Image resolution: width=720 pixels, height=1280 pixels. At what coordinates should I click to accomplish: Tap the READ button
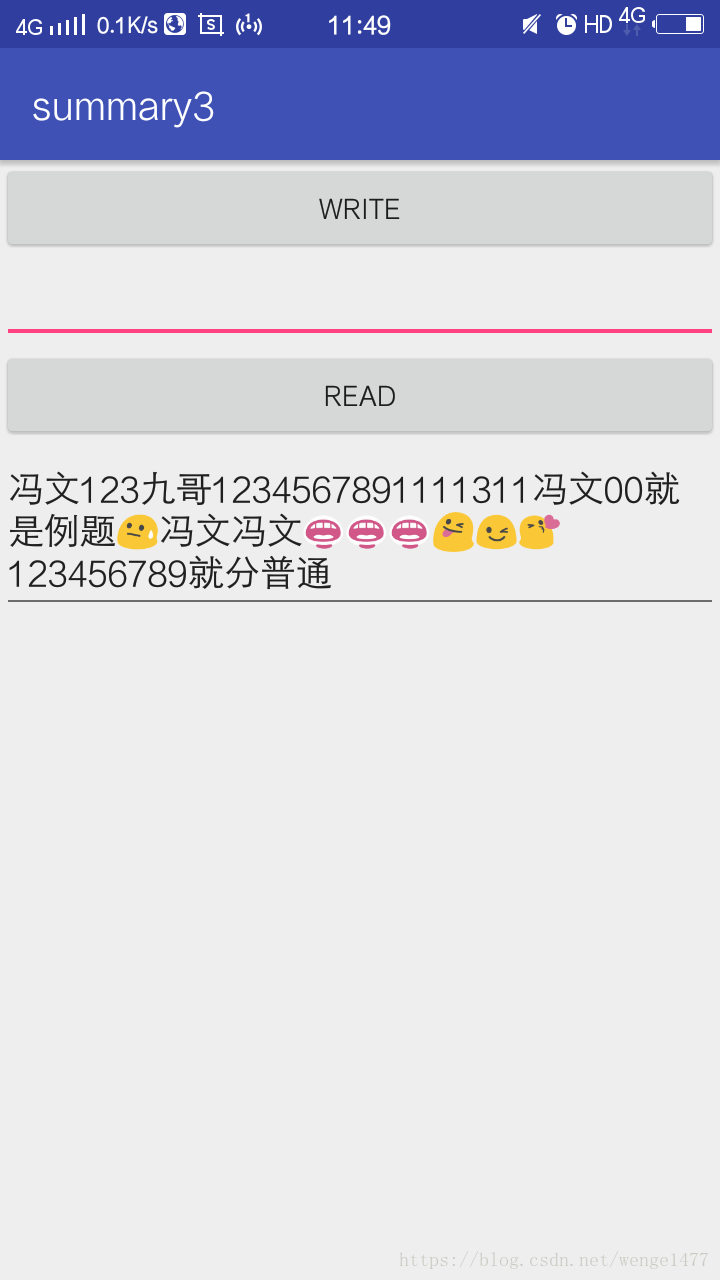[x=360, y=396]
